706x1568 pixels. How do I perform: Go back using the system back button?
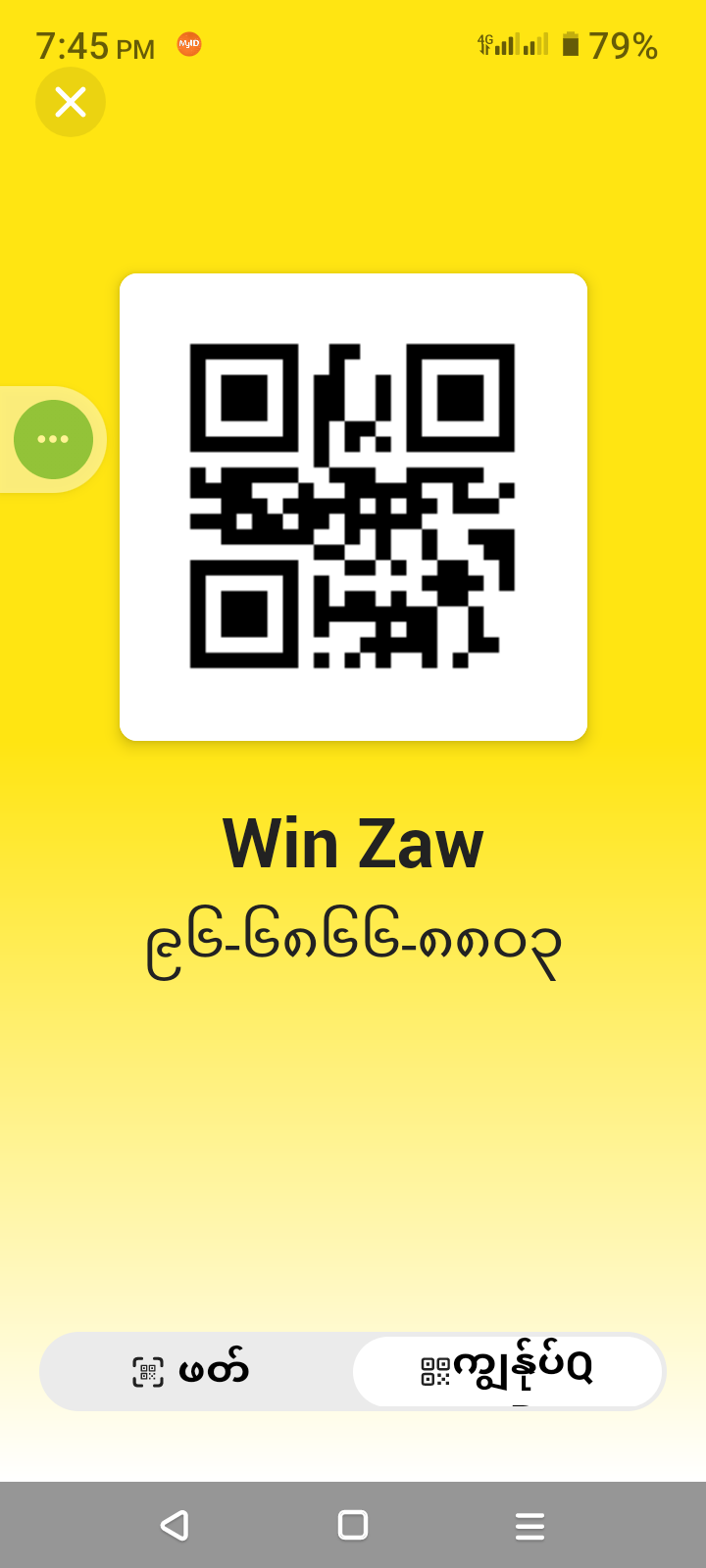(x=175, y=1525)
